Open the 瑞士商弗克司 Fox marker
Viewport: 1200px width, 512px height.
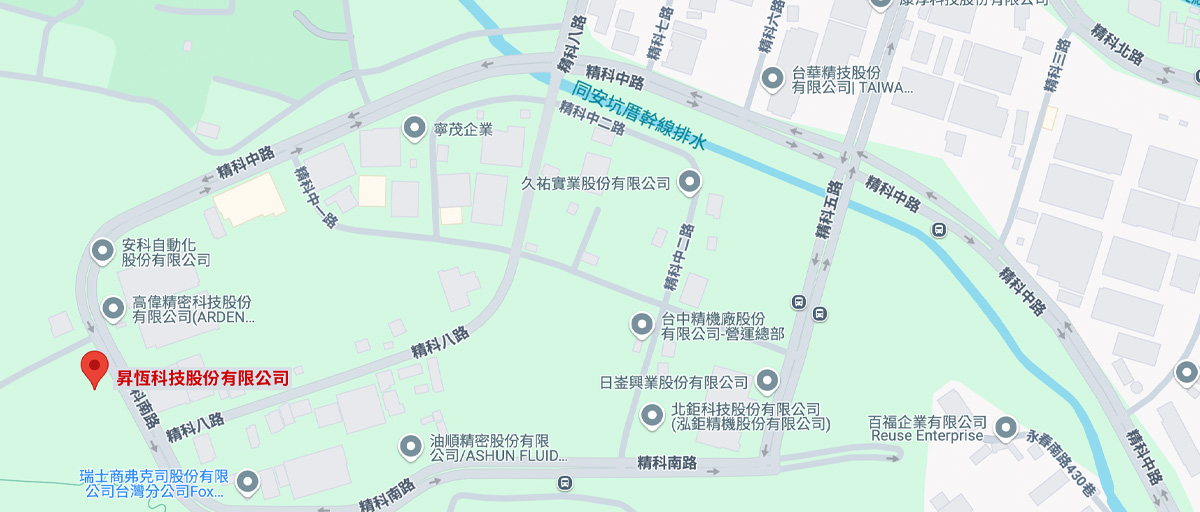pos(246,483)
